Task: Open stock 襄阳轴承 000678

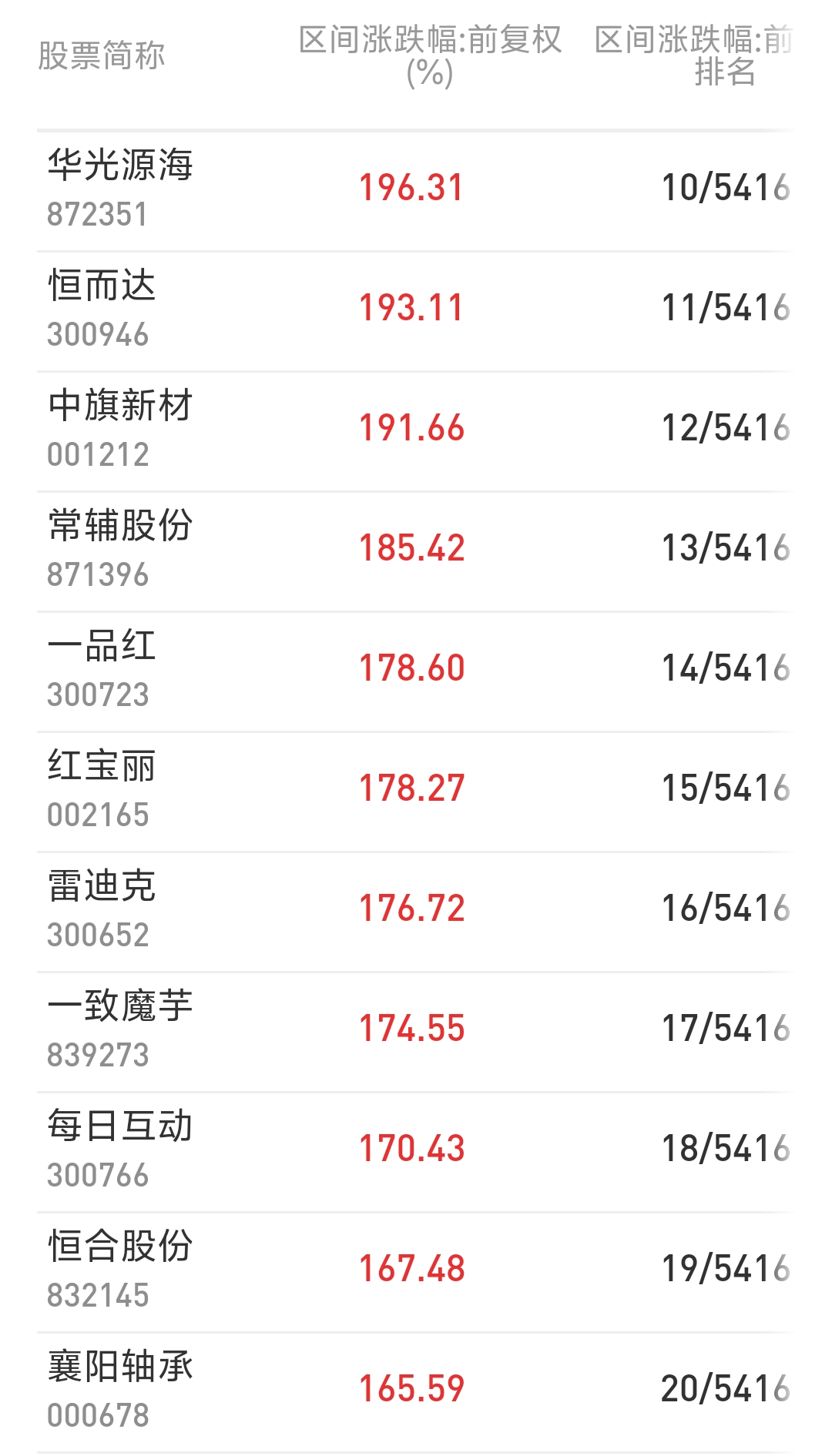Action: point(416,1391)
